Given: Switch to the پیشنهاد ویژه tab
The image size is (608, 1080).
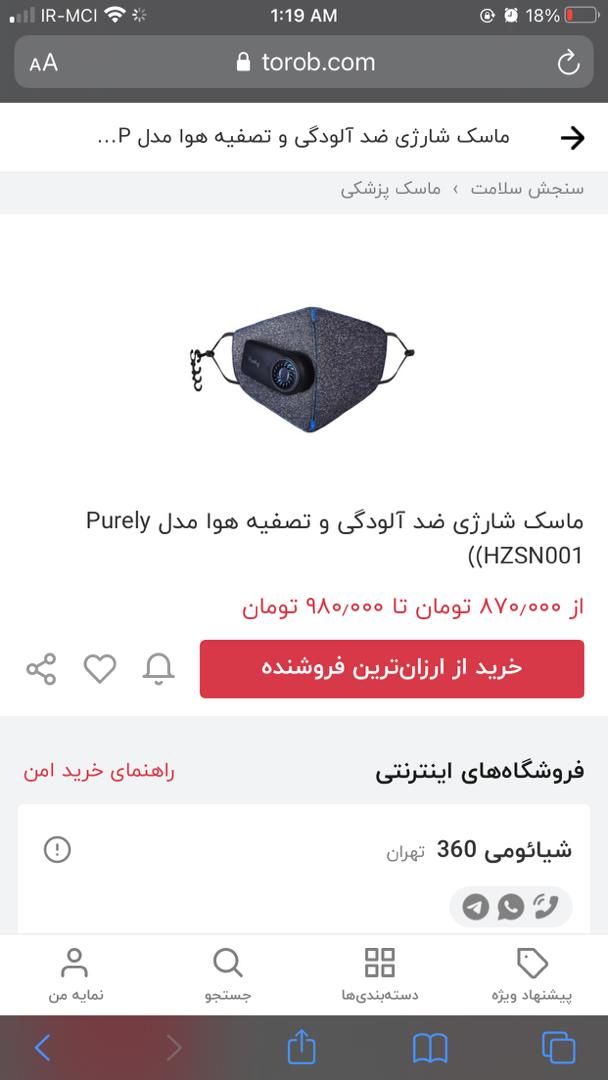Looking at the screenshot, I should click(x=532, y=975).
